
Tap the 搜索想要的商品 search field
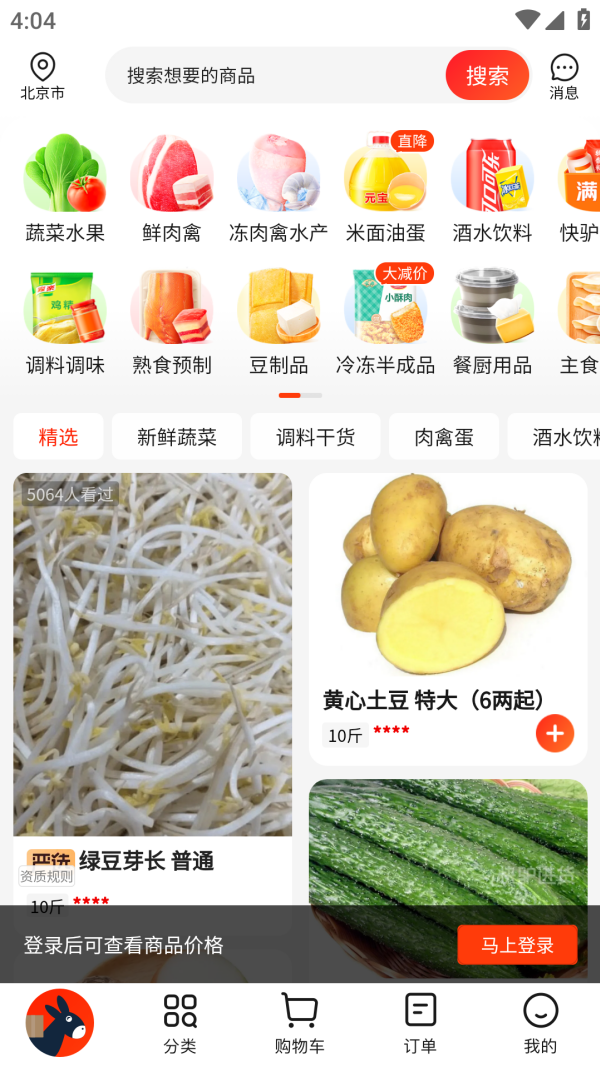tap(280, 76)
